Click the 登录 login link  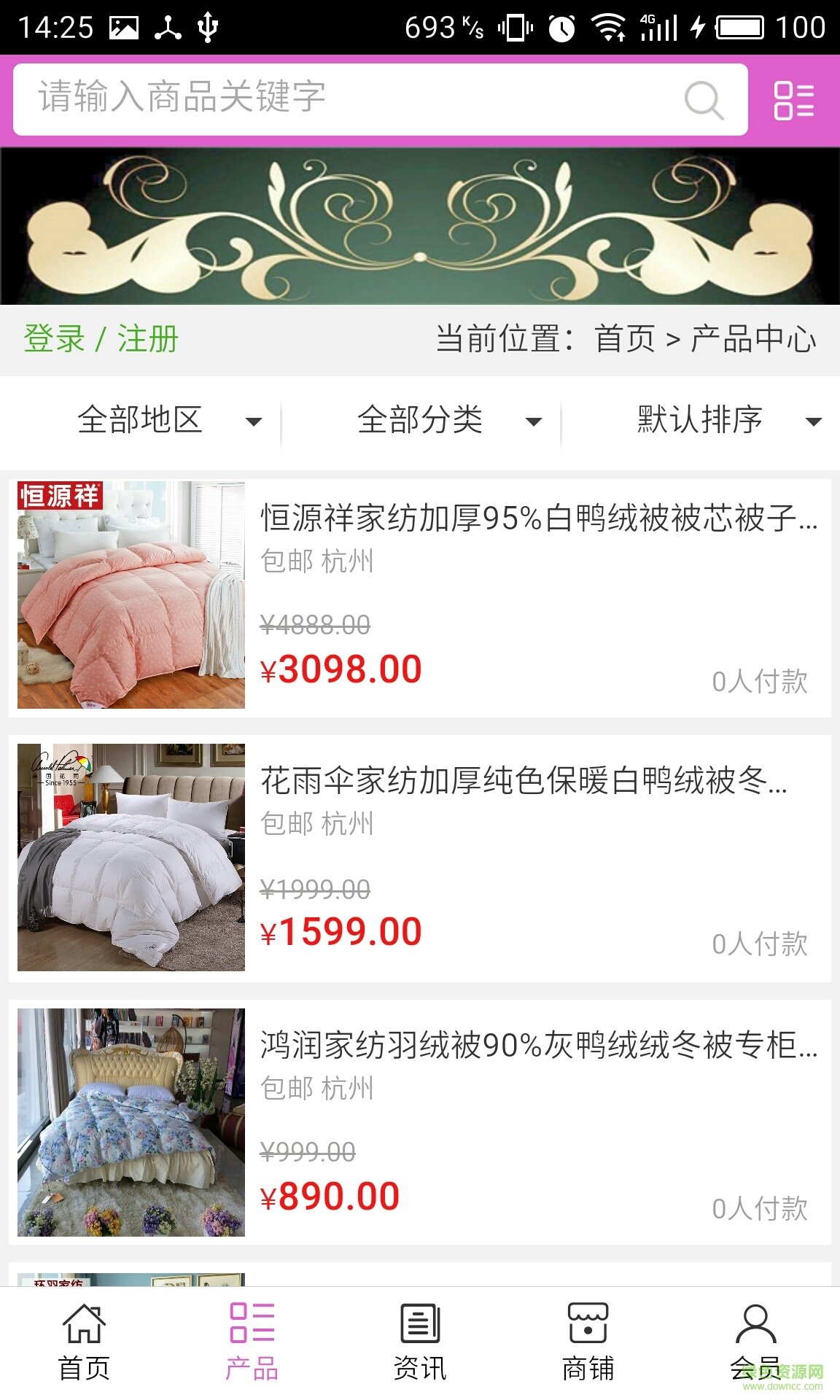coord(53,337)
